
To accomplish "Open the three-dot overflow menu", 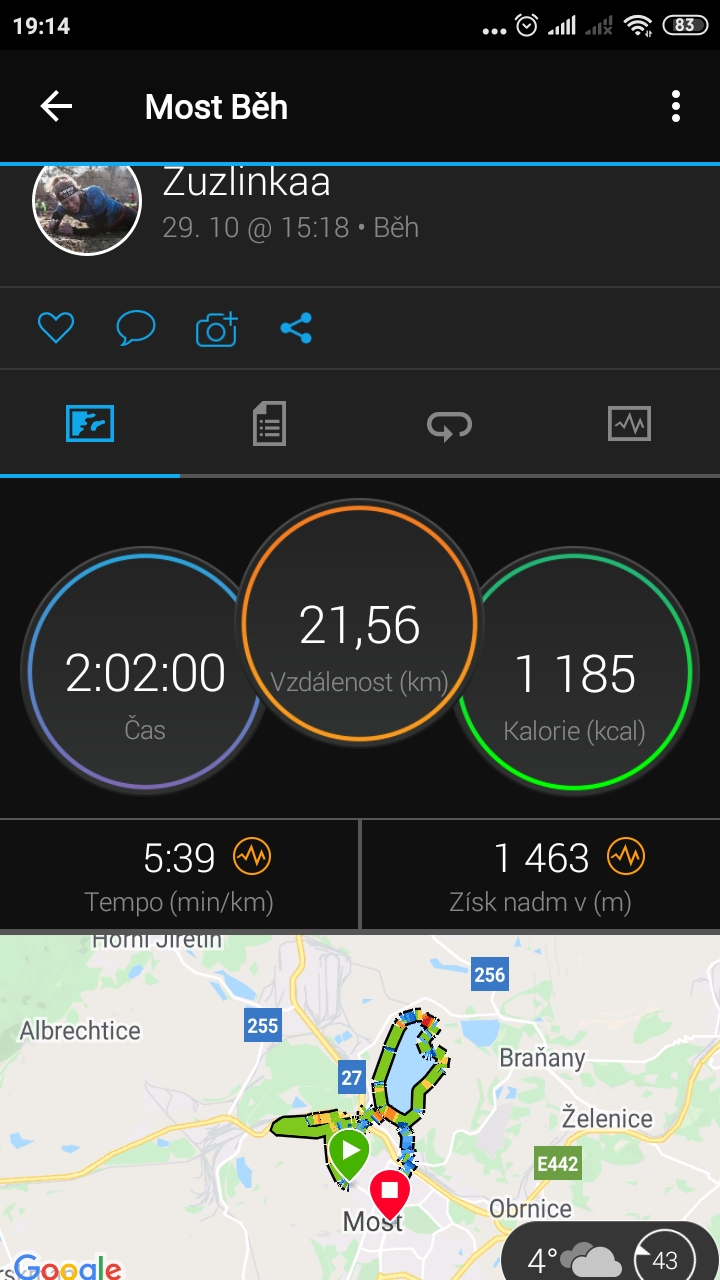I will coord(676,106).
